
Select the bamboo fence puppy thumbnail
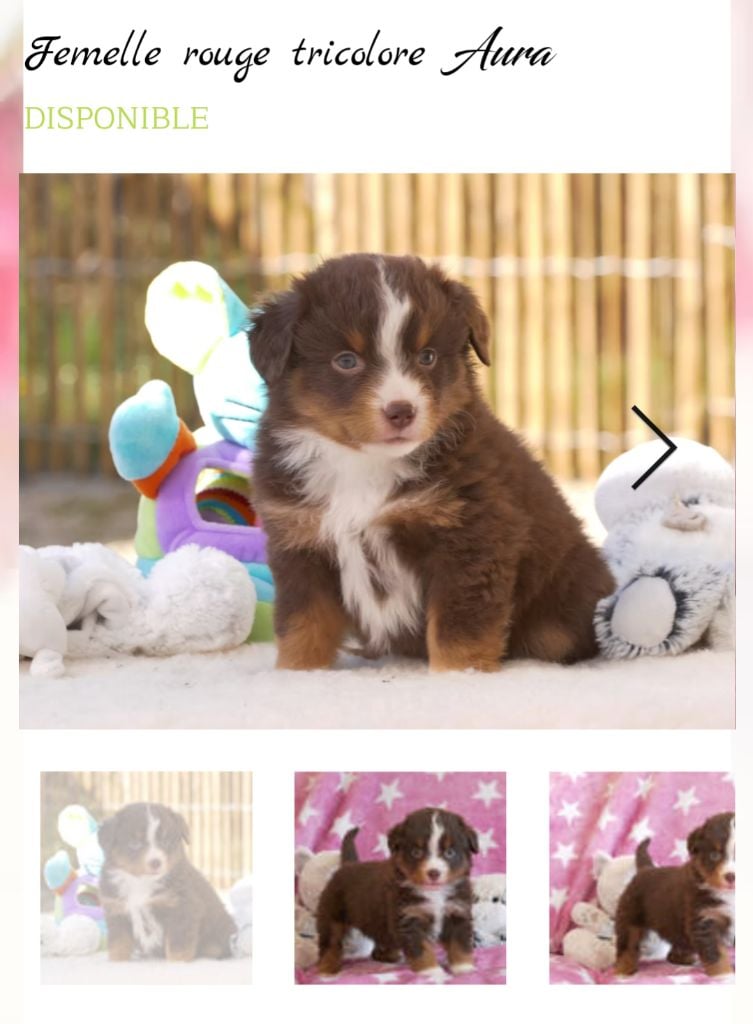(x=146, y=877)
